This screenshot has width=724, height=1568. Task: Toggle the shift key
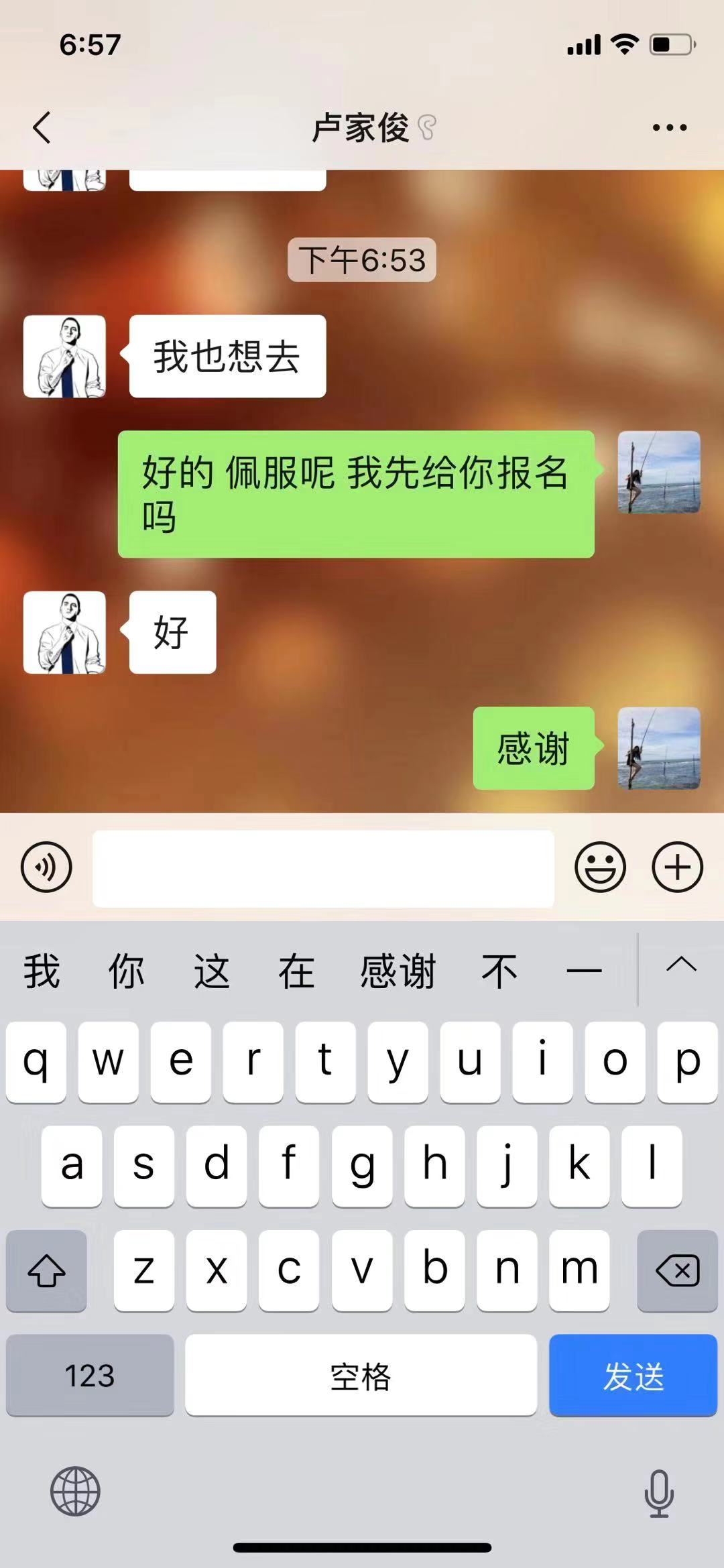coord(46,1270)
